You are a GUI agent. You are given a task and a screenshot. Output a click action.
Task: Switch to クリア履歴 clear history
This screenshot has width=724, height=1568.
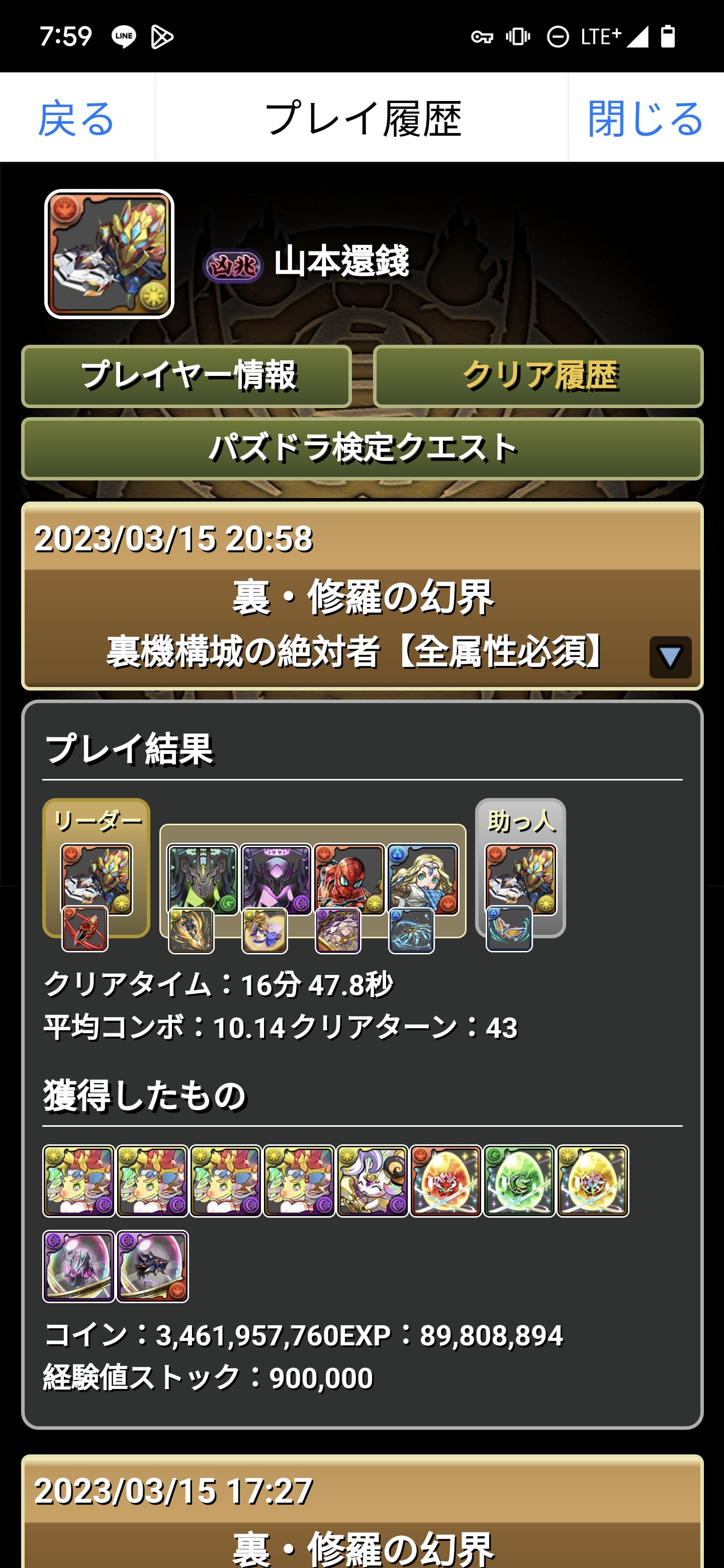[x=538, y=376]
